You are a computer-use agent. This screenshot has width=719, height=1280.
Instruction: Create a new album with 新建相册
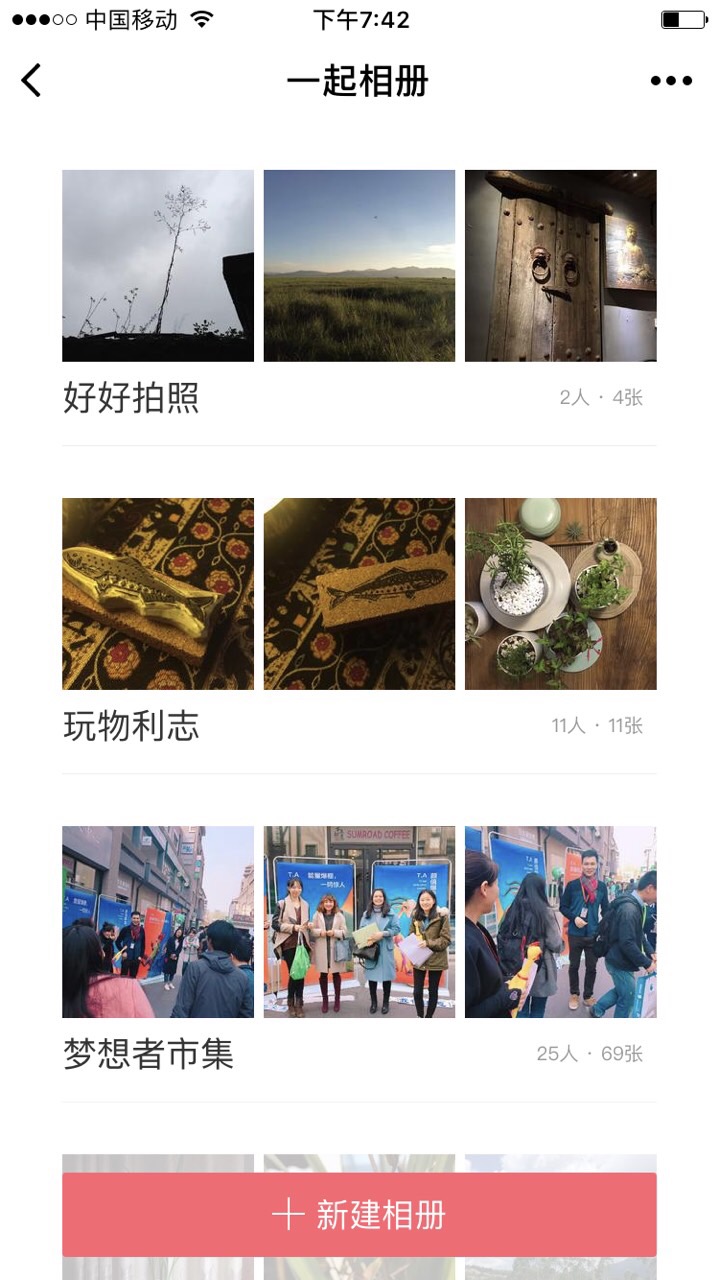(x=359, y=1215)
